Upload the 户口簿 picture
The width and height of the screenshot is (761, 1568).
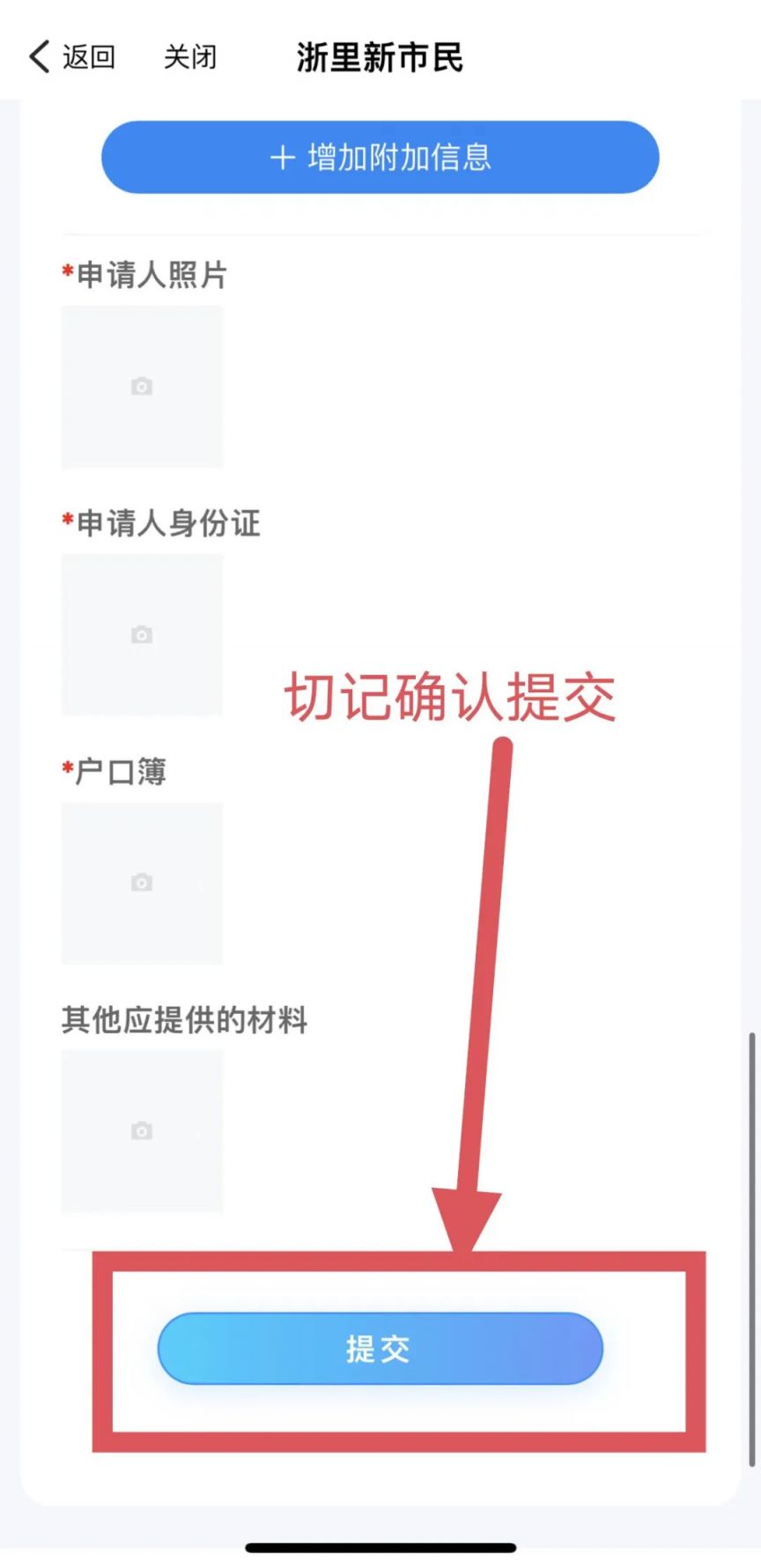[x=142, y=883]
